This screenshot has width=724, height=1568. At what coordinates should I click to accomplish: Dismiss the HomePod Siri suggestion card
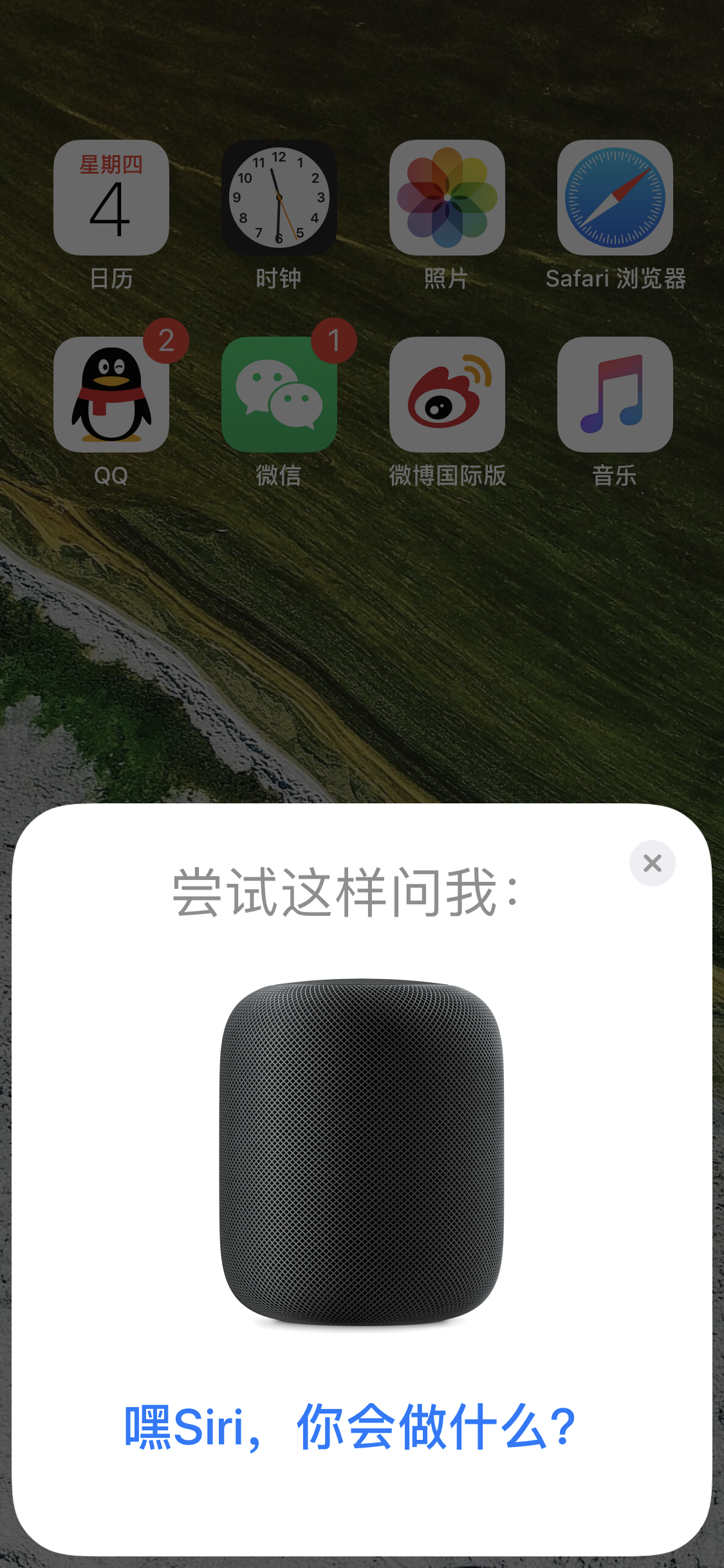pos(652,863)
